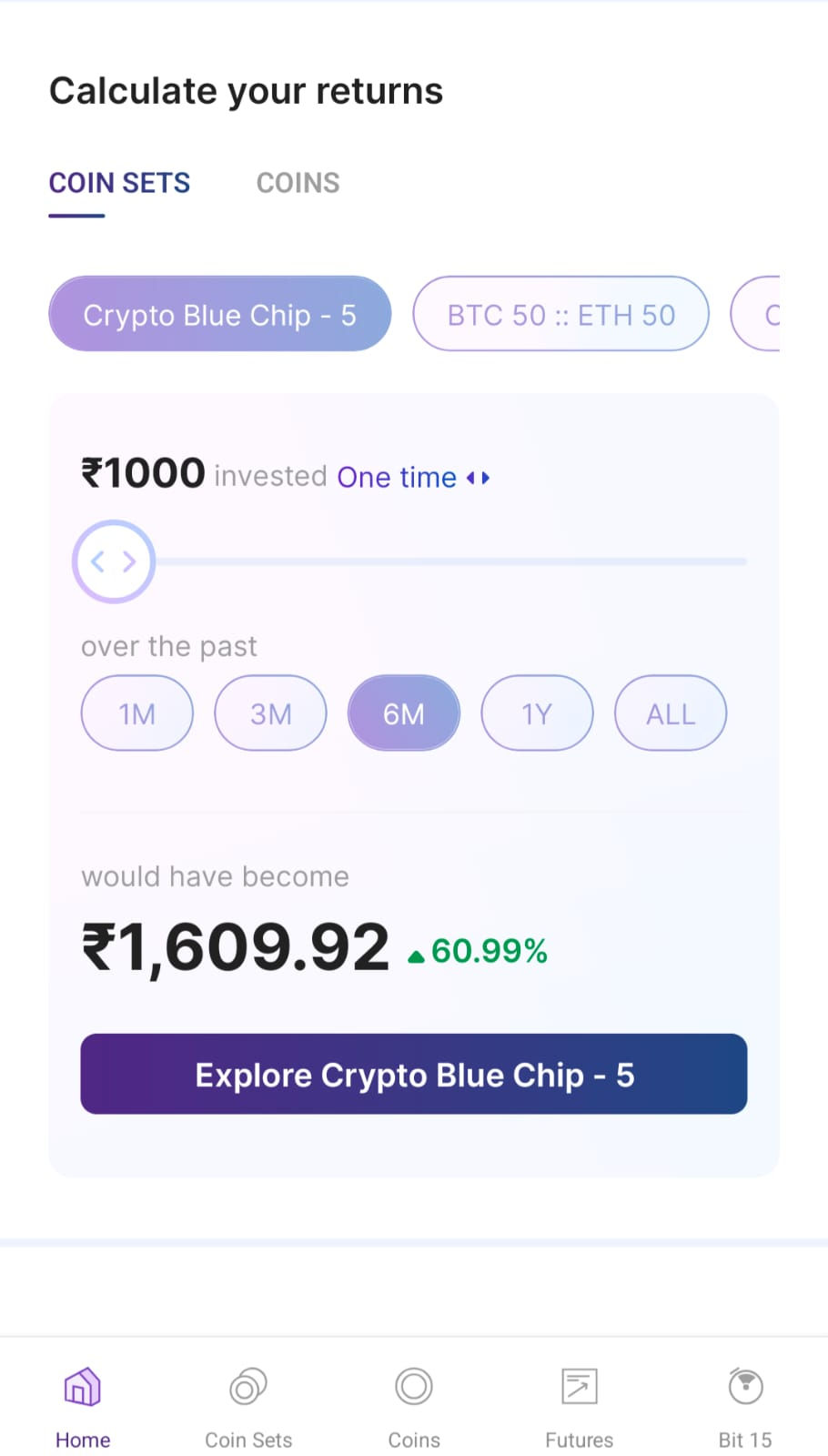Explore Crypto Blue Chip - 5
Screen dimensions: 828x1456
[414, 1074]
